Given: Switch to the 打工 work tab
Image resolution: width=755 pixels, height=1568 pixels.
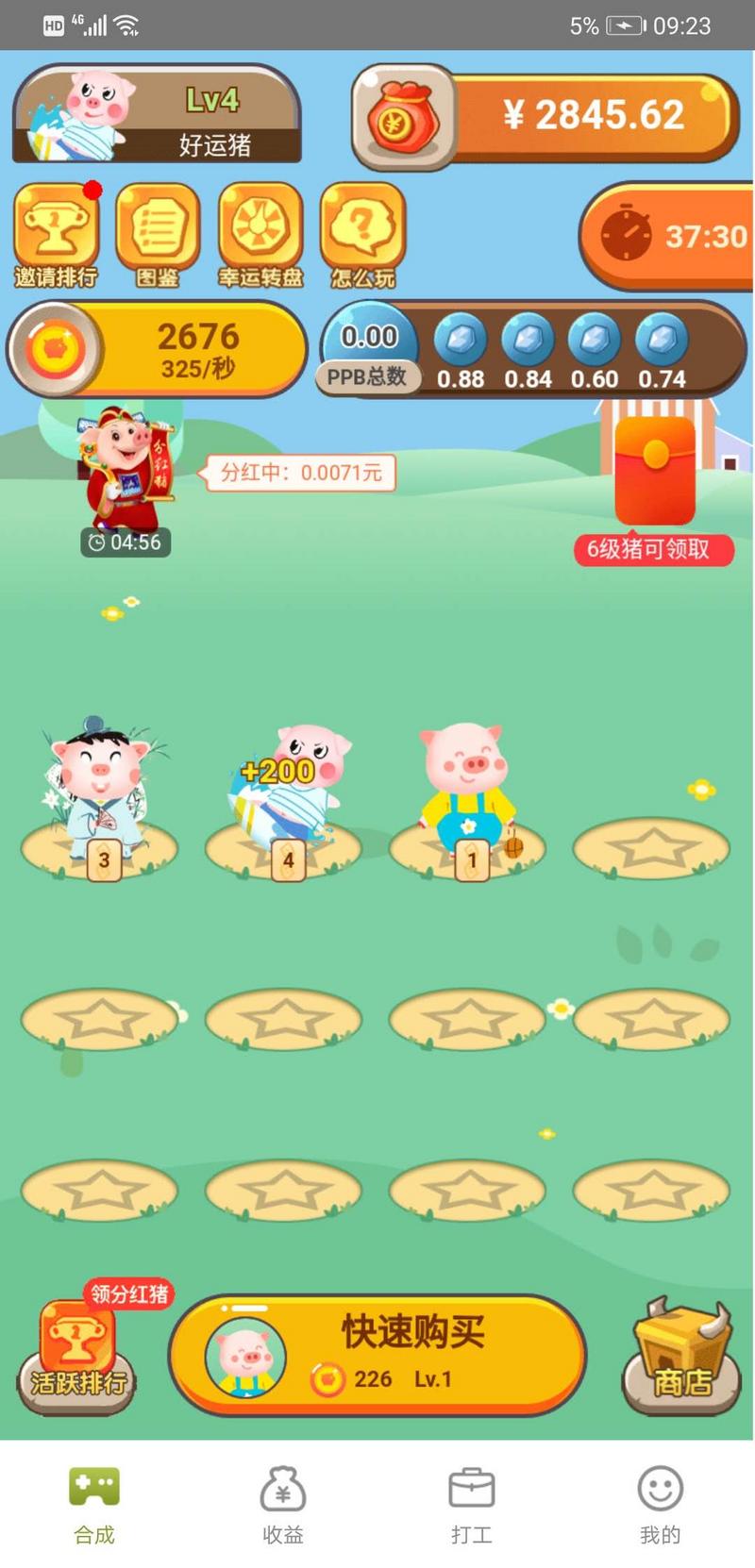Looking at the screenshot, I should pos(471,1505).
